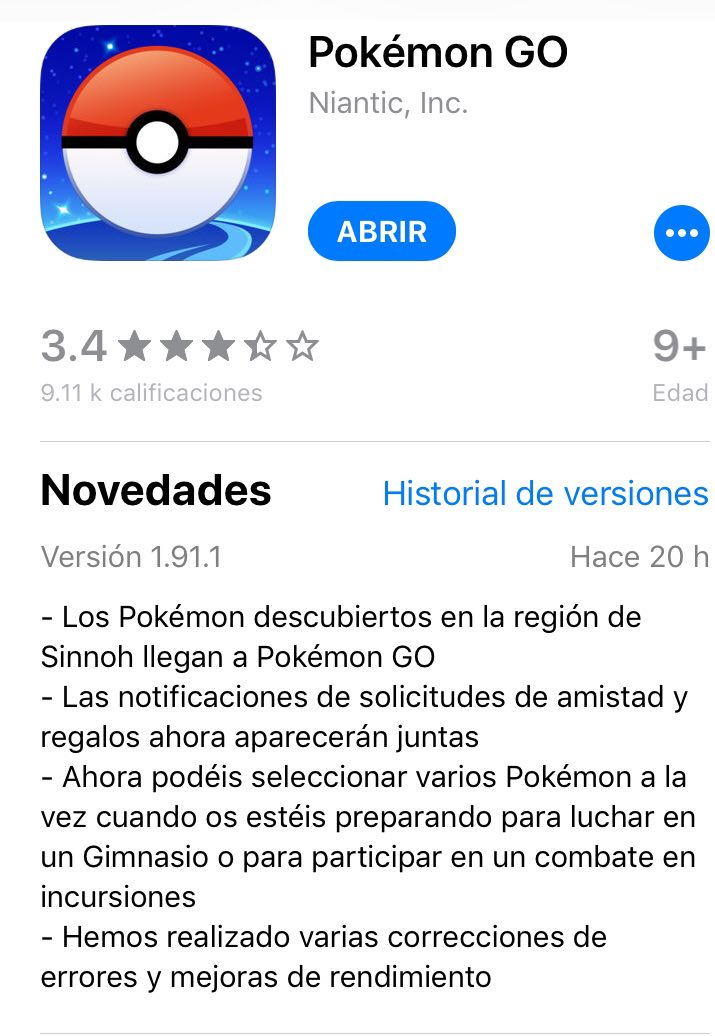Tap ABRIR to open Pokémon GO
This screenshot has height=1036, width=715.
(x=381, y=232)
